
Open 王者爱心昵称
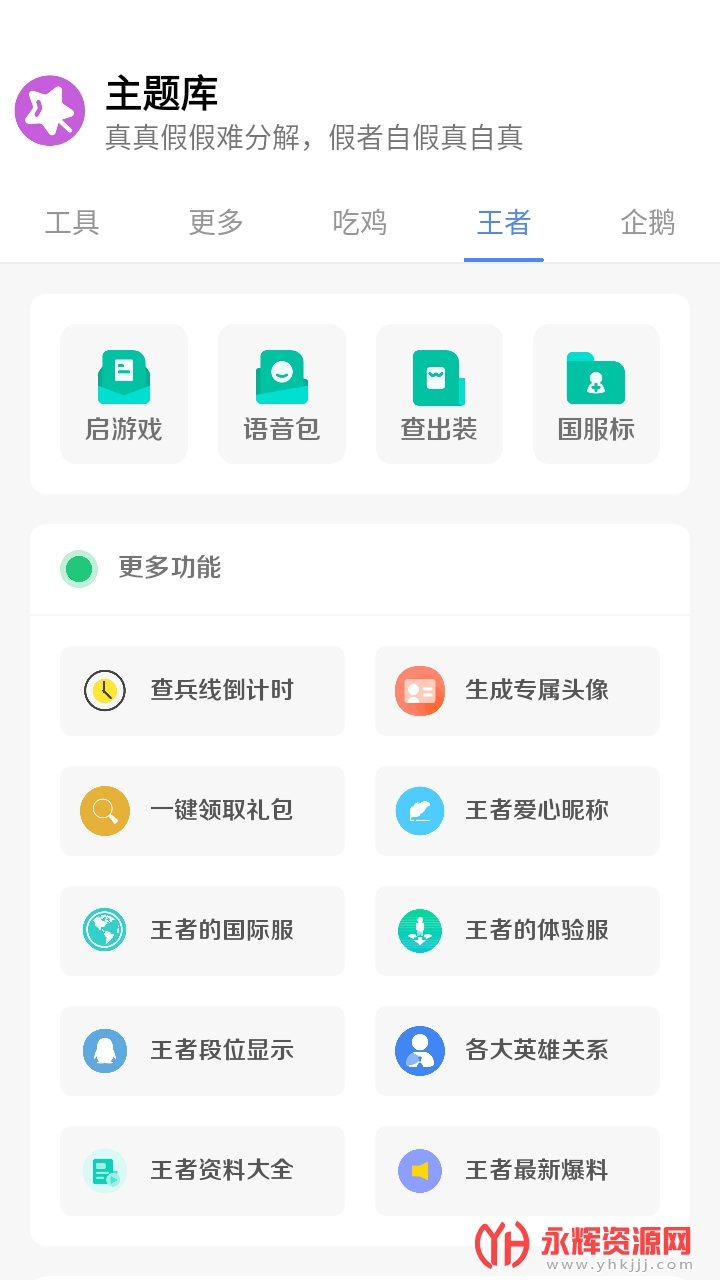tap(517, 811)
